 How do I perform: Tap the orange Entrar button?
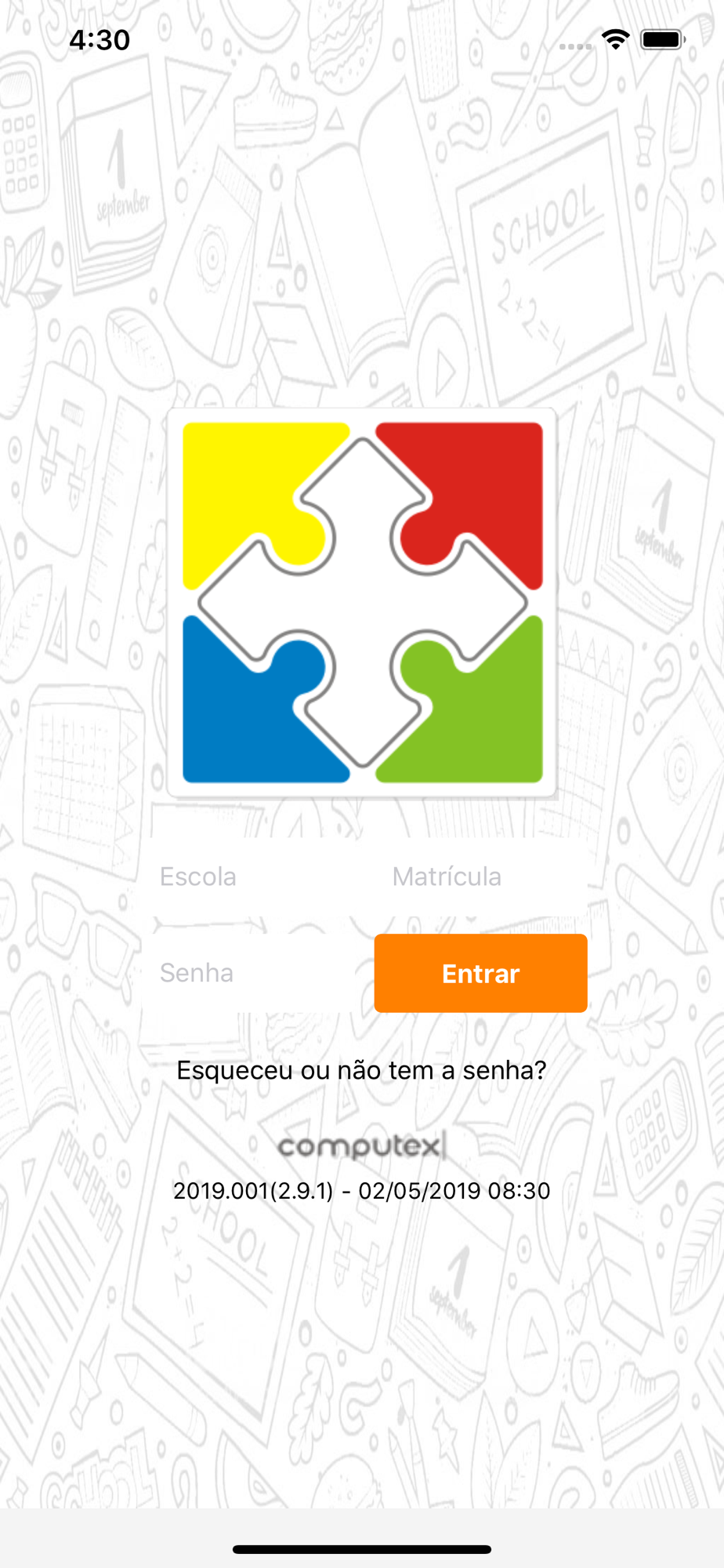(x=481, y=973)
